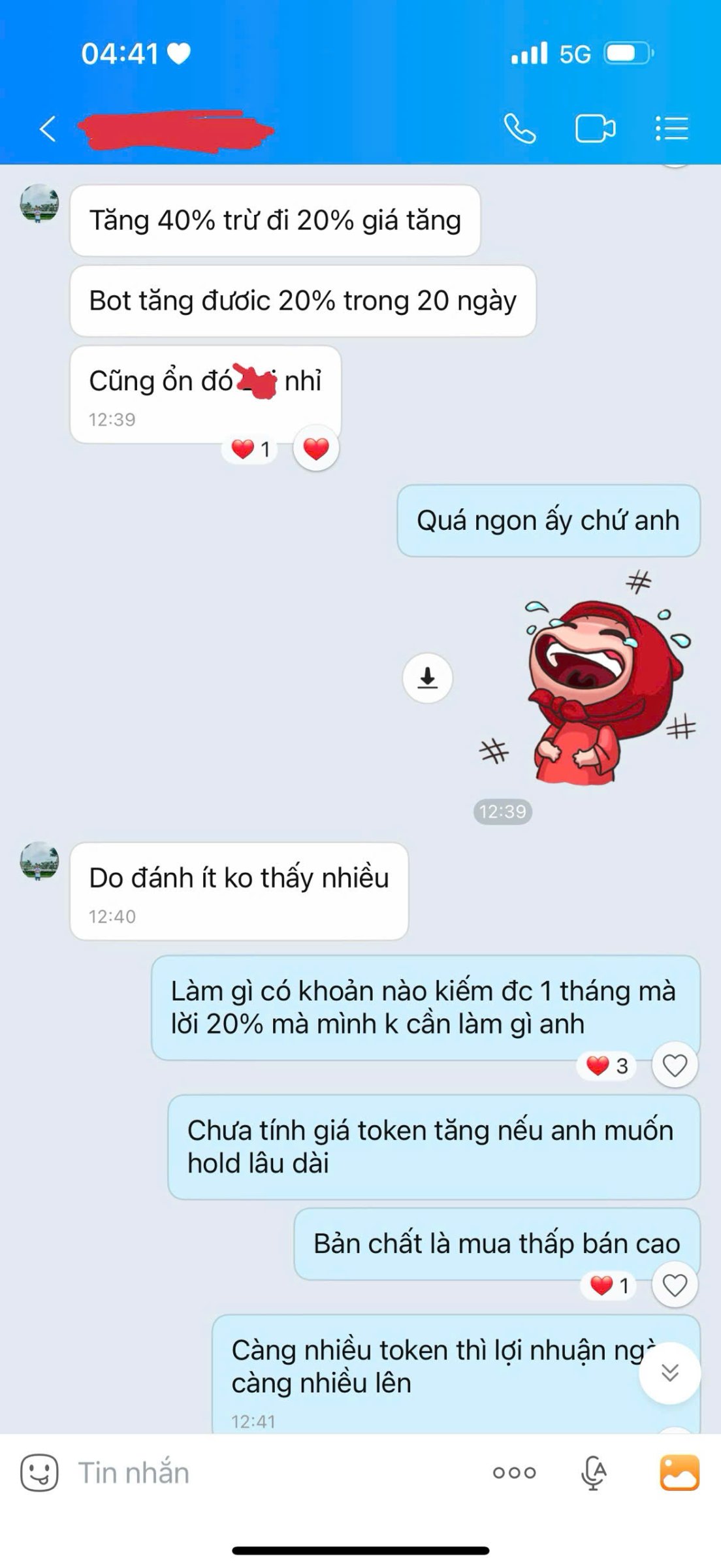React with heart to "Cũng ổn đó" message

tap(316, 449)
